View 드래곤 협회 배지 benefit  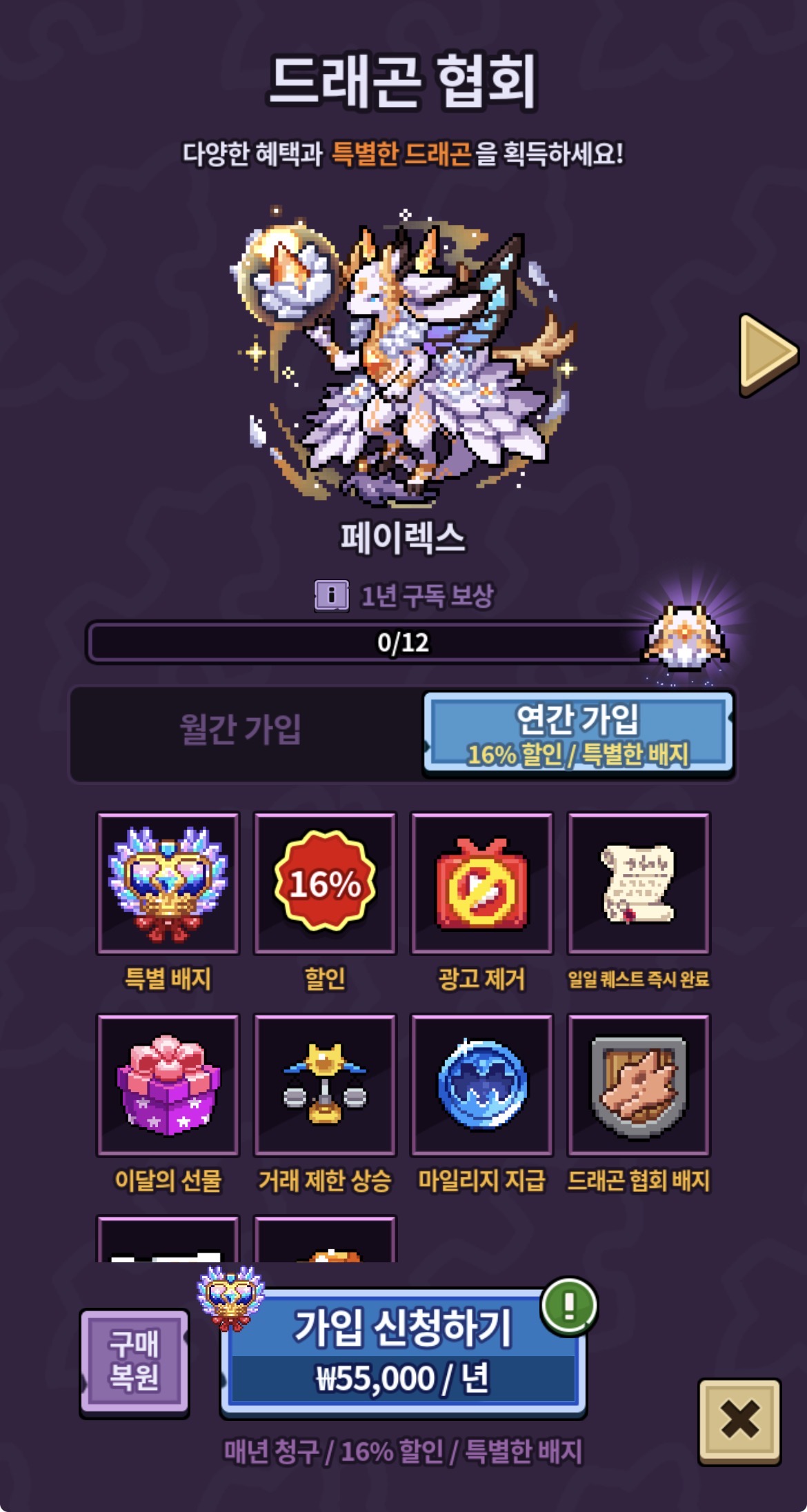coord(639,1084)
